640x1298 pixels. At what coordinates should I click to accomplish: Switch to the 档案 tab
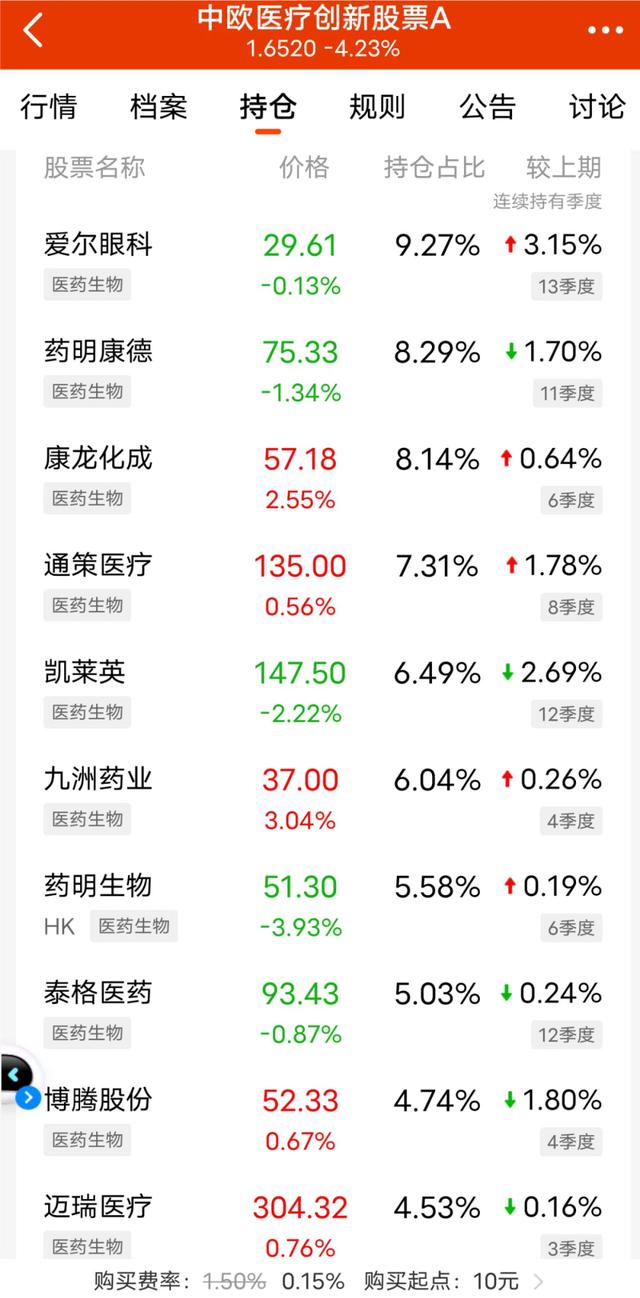158,107
